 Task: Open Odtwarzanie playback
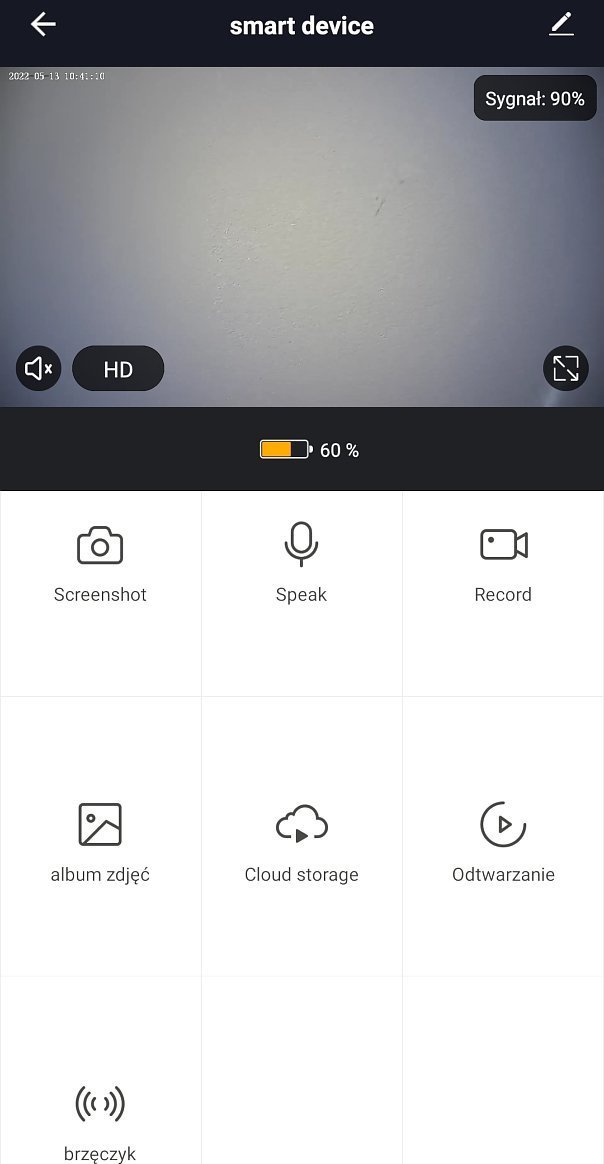coord(503,843)
